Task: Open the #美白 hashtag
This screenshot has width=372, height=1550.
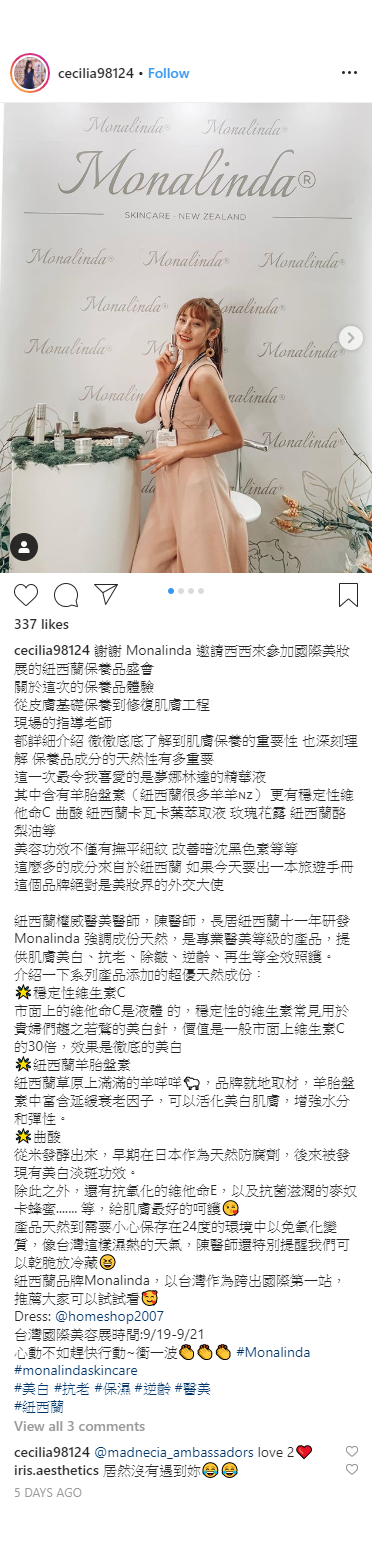Action: point(30,1388)
